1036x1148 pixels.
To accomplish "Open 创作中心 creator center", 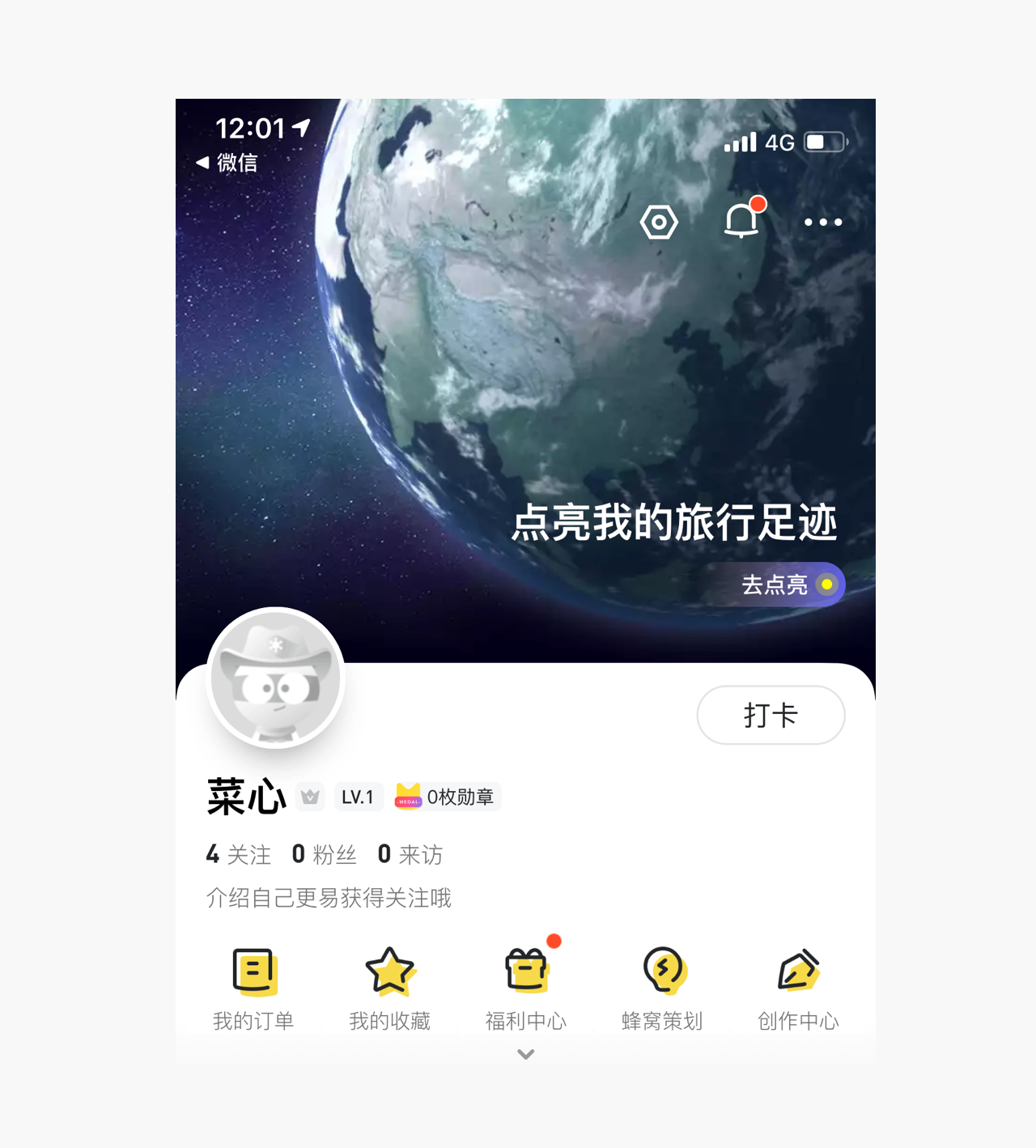I will point(798,988).
